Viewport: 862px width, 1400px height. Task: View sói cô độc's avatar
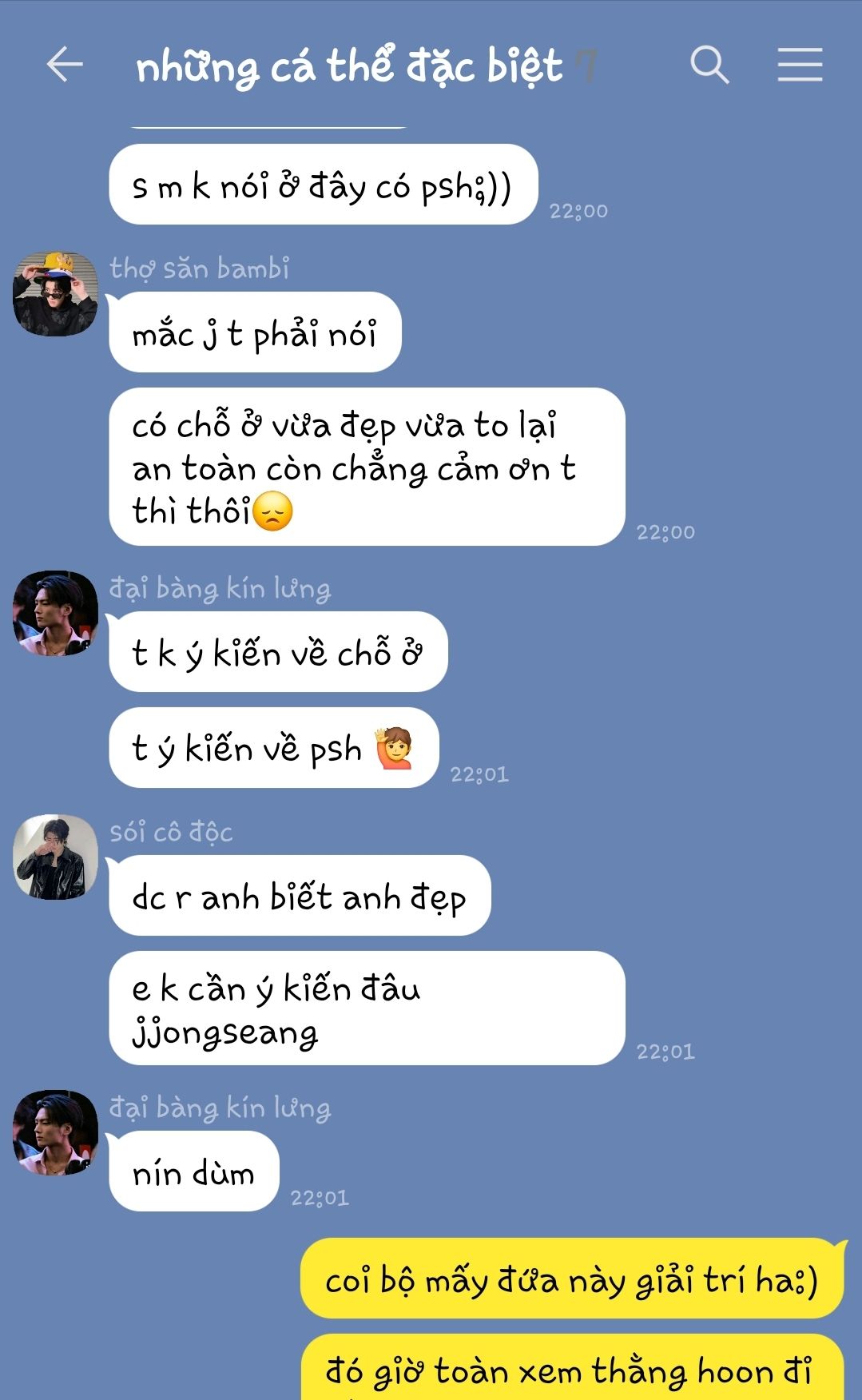pos(55,857)
